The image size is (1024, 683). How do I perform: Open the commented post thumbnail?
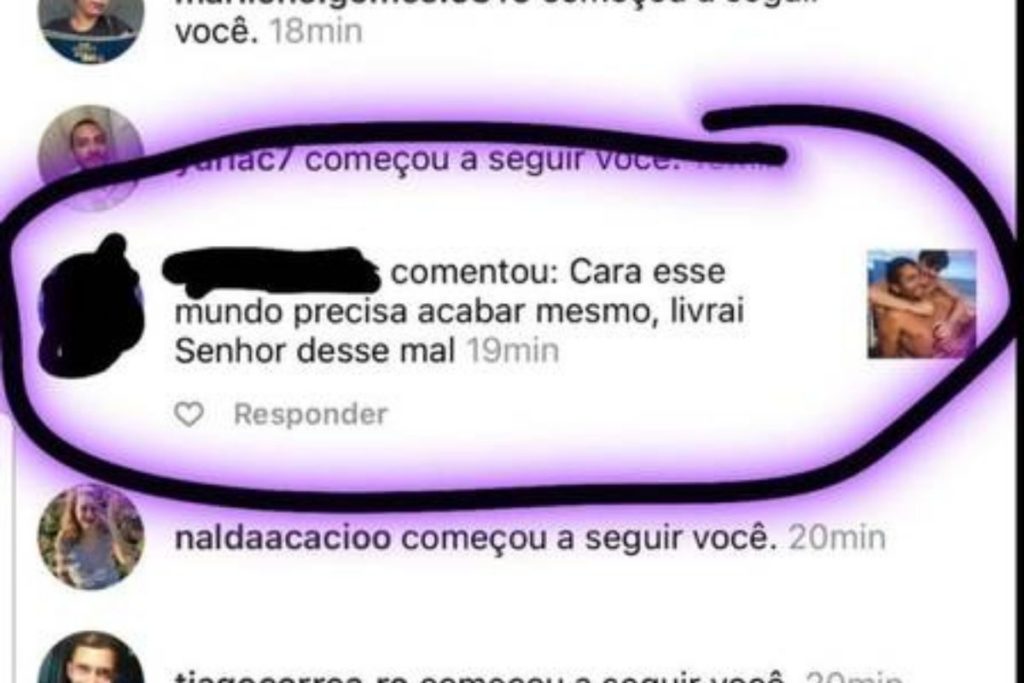pyautogui.click(x=921, y=304)
